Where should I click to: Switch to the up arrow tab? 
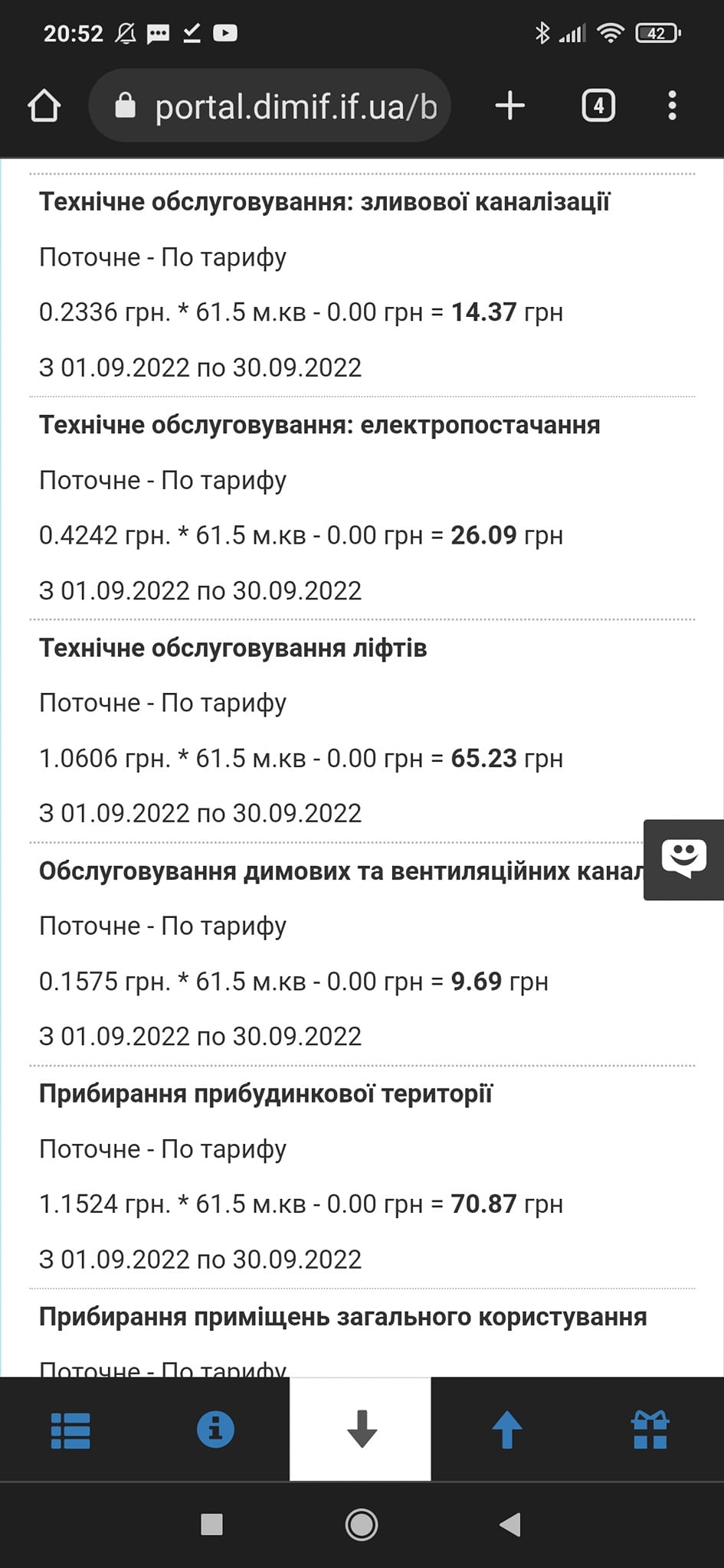506,1429
